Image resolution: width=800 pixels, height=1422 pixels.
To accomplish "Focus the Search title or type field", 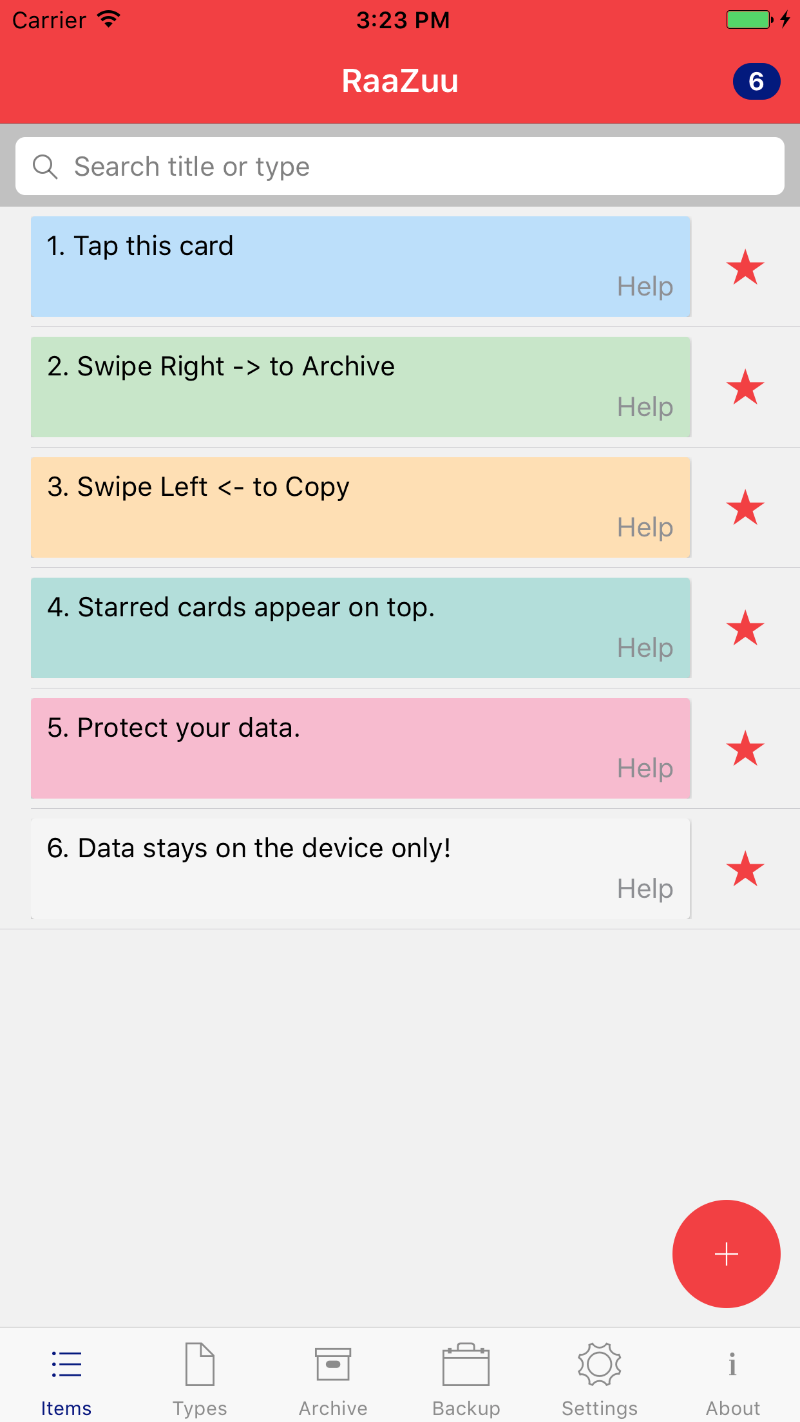I will coord(400,166).
